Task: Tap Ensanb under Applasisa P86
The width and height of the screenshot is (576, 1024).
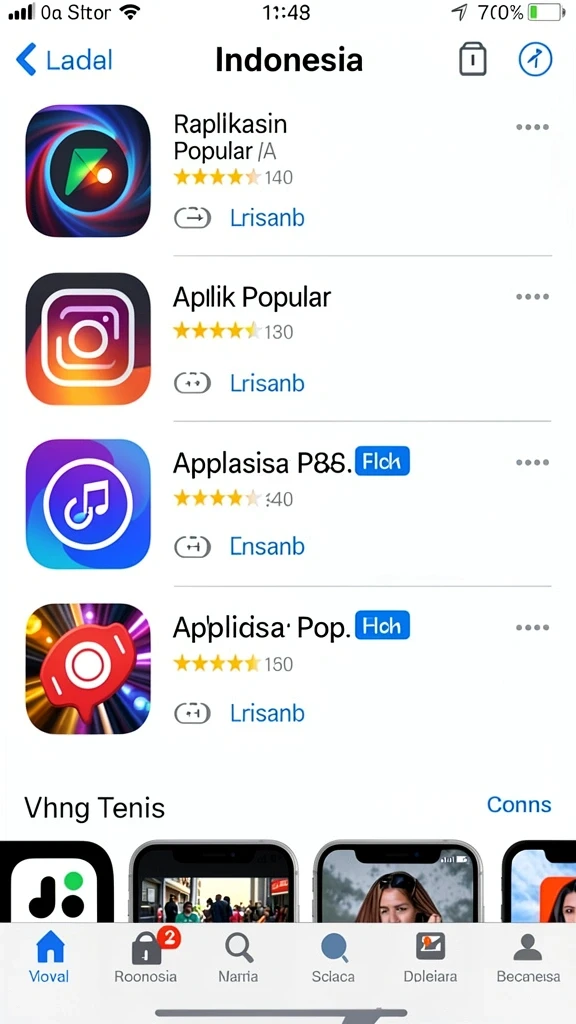Action: click(x=267, y=547)
